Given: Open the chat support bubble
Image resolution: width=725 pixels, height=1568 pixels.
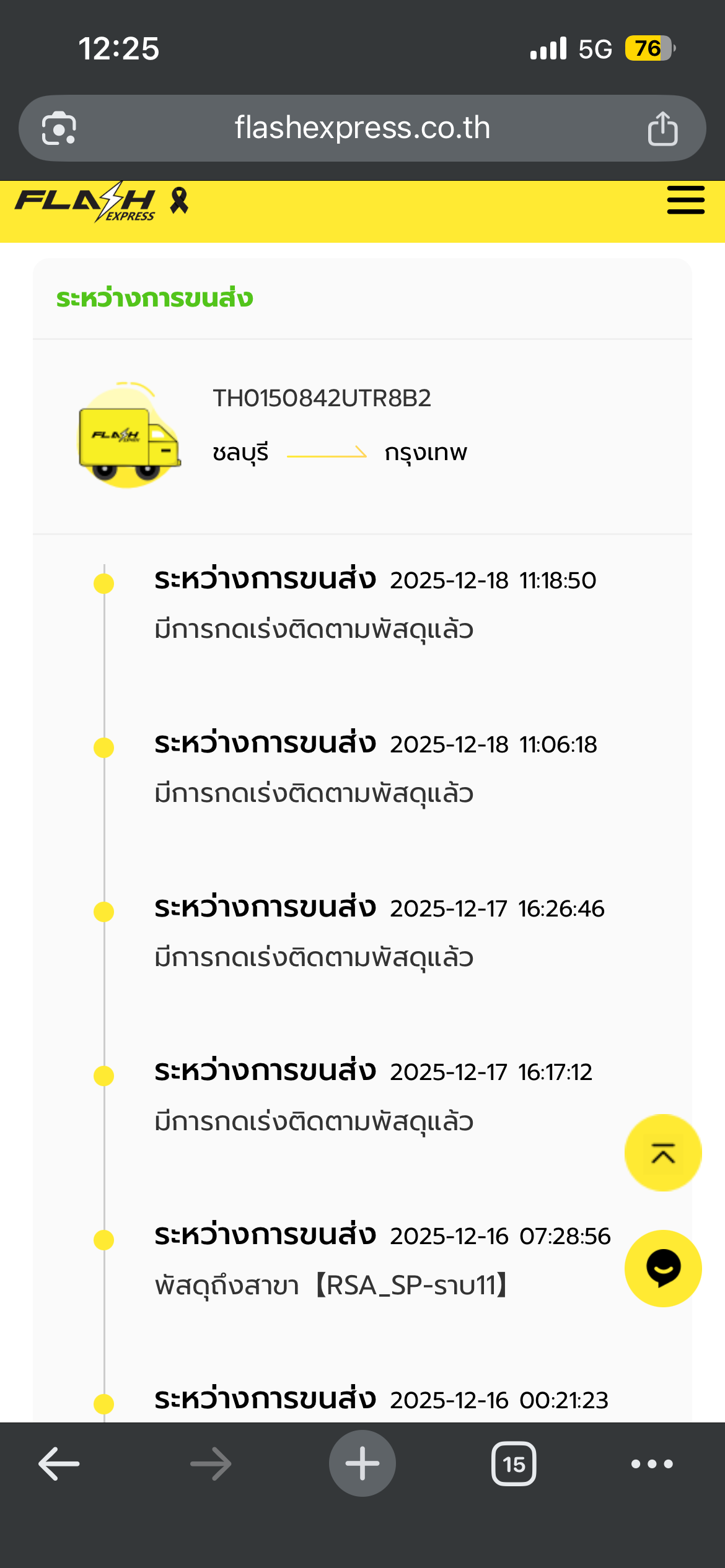Looking at the screenshot, I should [x=662, y=1268].
